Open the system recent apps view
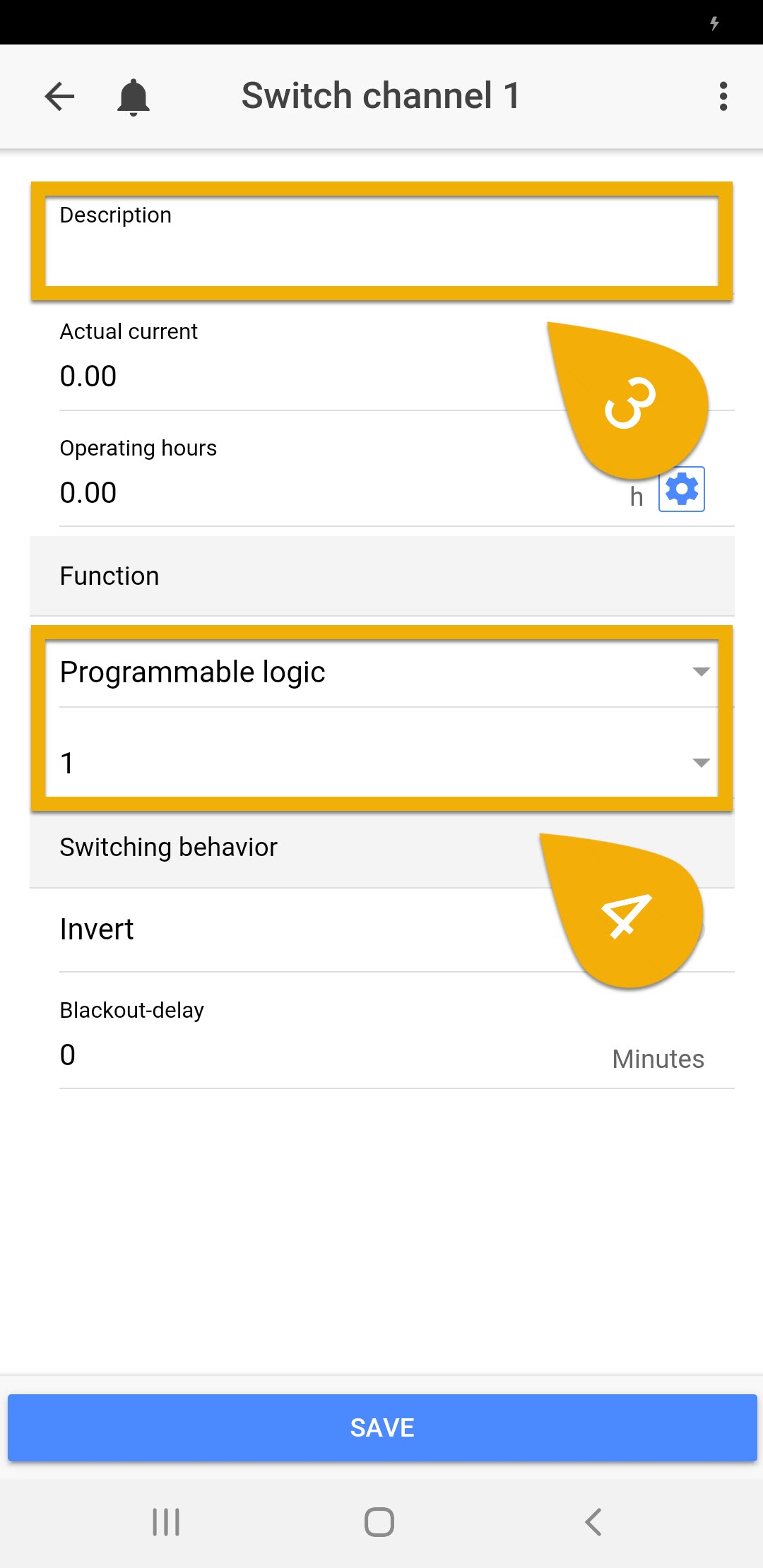The width and height of the screenshot is (763, 1568). coord(166,1522)
